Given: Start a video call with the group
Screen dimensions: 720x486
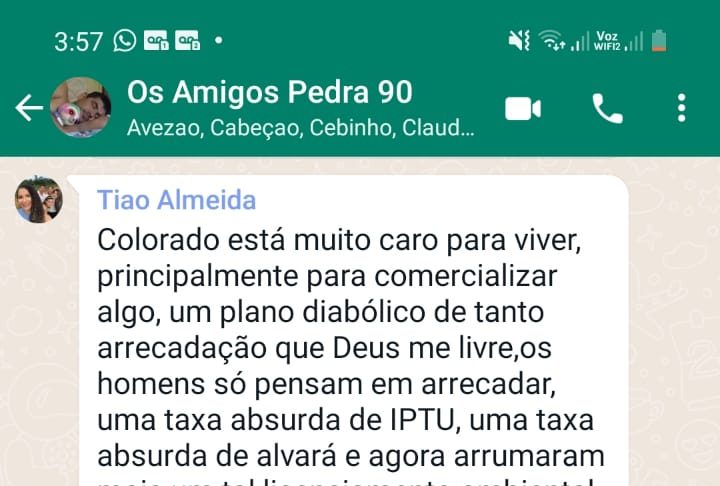Looking at the screenshot, I should coord(523,108).
